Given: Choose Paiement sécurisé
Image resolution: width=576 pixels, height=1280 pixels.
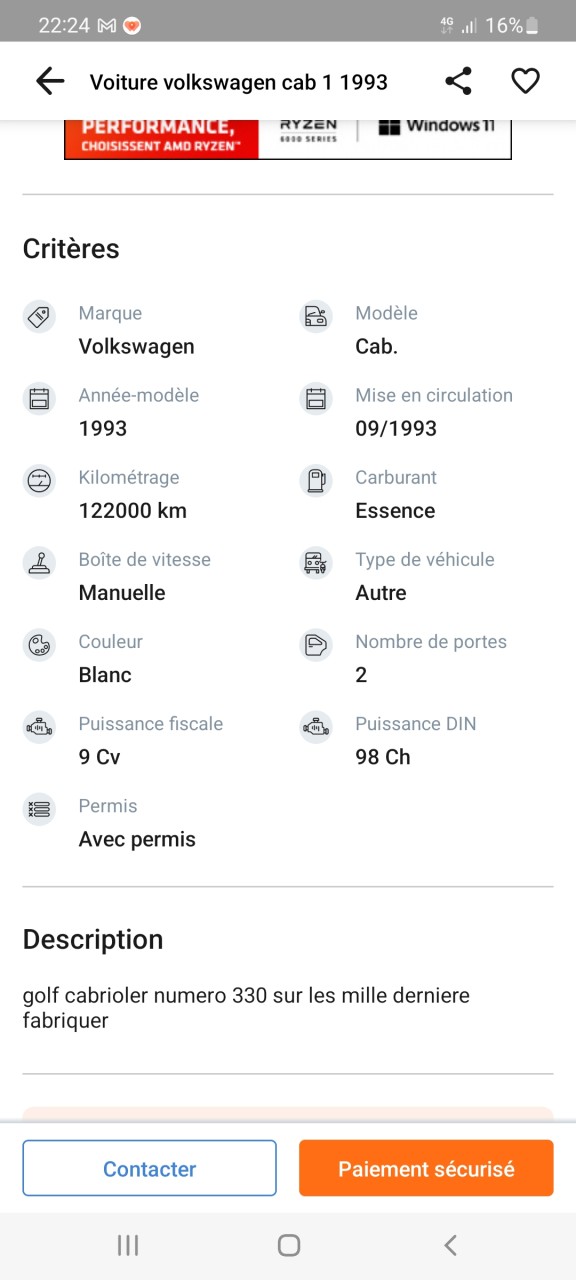Looking at the screenshot, I should pyautogui.click(x=426, y=1168).
